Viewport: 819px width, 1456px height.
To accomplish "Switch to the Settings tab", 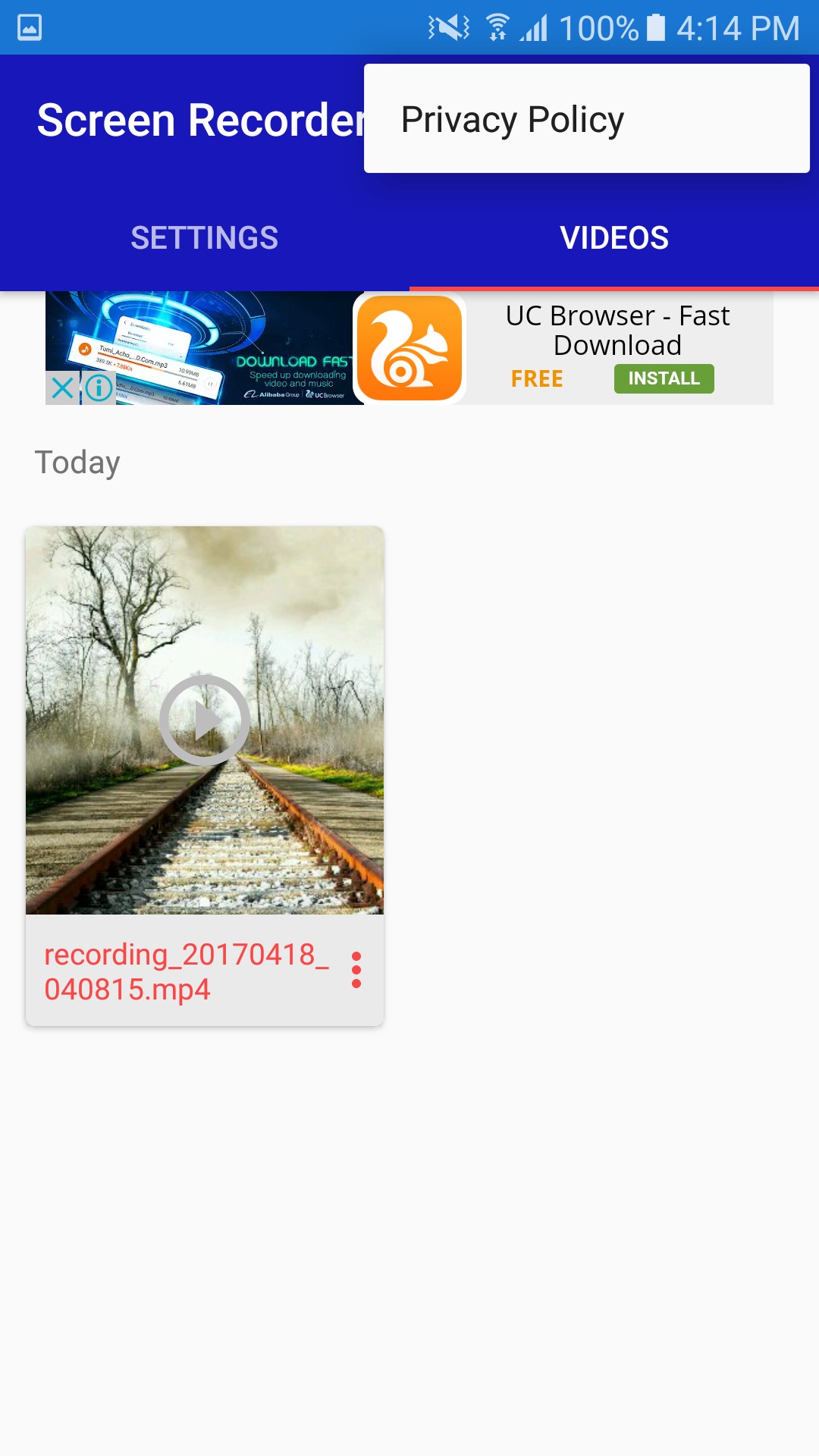I will point(204,238).
